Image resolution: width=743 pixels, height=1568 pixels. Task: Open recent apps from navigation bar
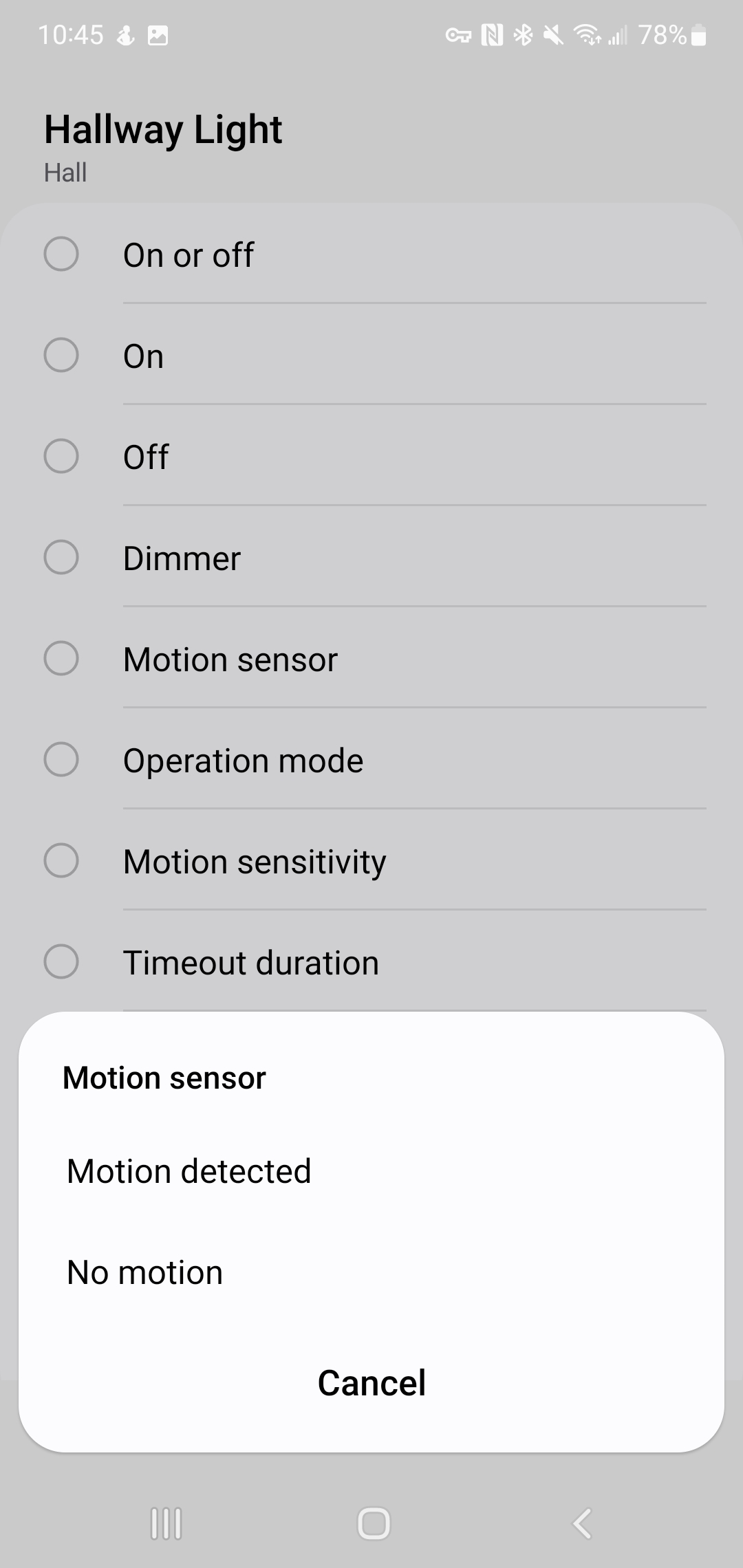pyautogui.click(x=166, y=1523)
